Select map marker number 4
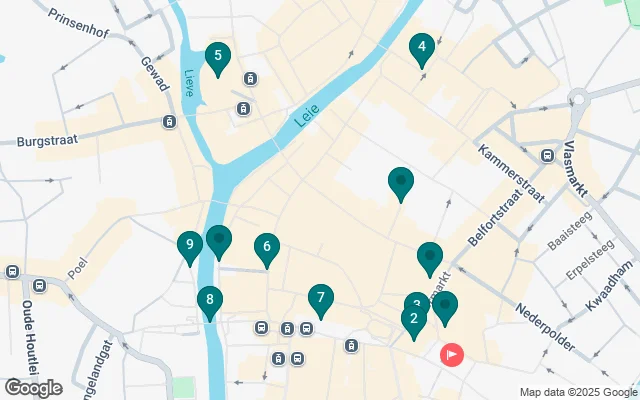The height and width of the screenshot is (400, 640). [x=422, y=47]
